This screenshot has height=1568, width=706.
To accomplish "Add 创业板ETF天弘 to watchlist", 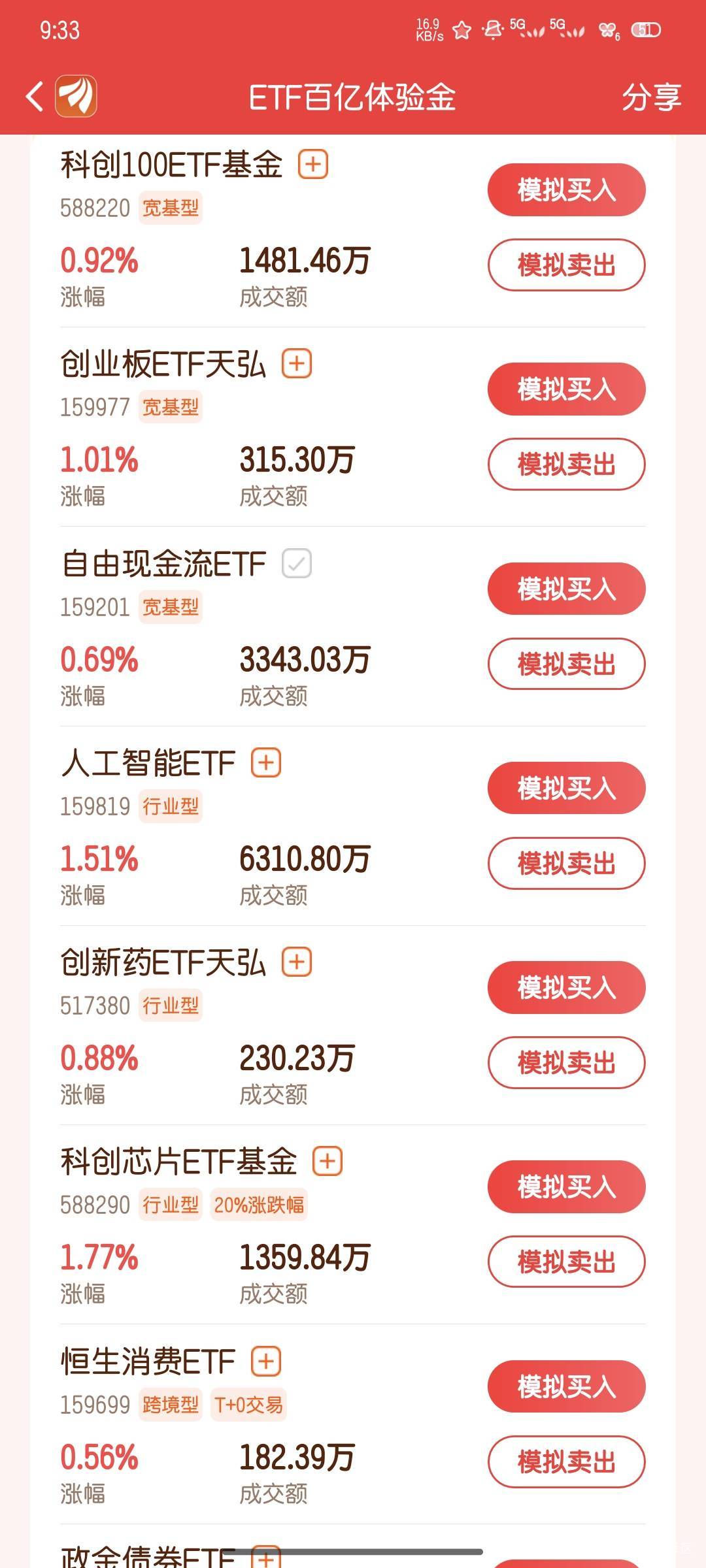I will tap(296, 363).
